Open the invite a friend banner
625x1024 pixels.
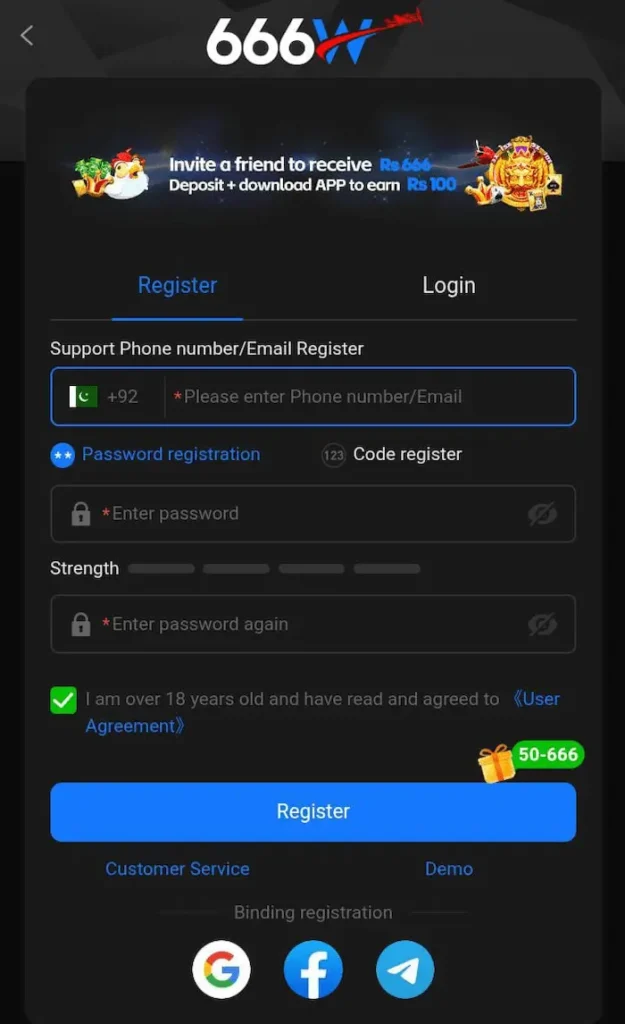coord(313,175)
